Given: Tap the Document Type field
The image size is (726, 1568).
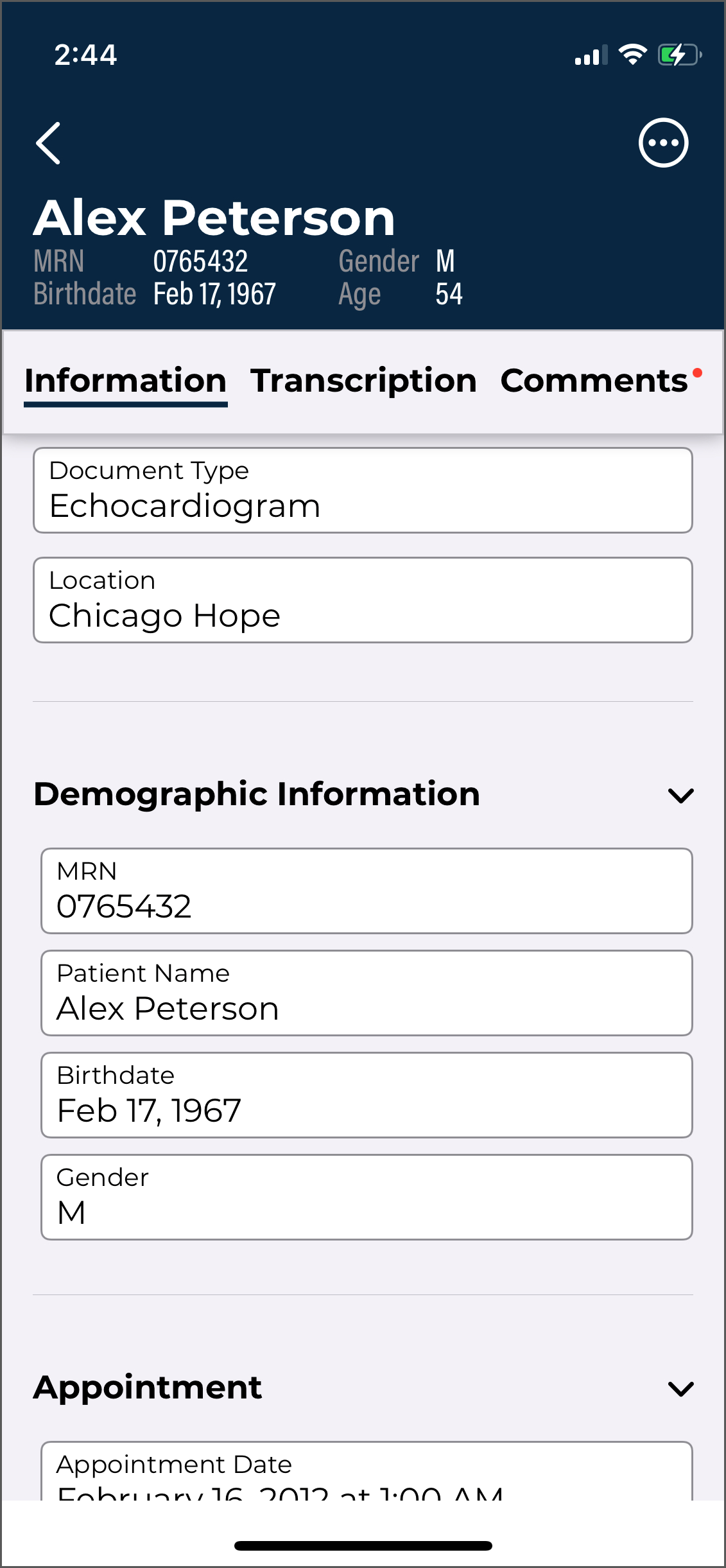Looking at the screenshot, I should [x=363, y=491].
